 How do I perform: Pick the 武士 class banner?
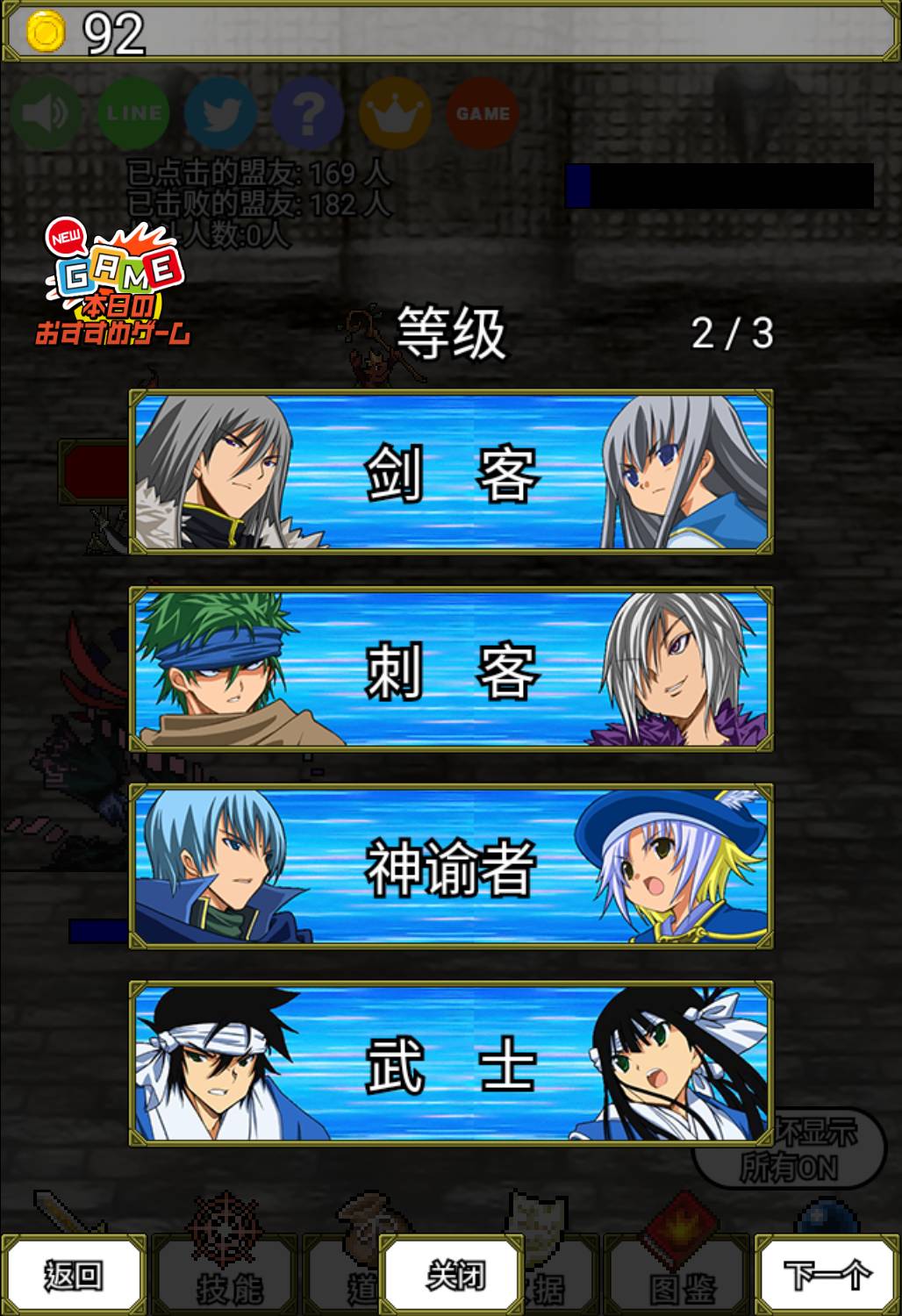click(x=451, y=1064)
